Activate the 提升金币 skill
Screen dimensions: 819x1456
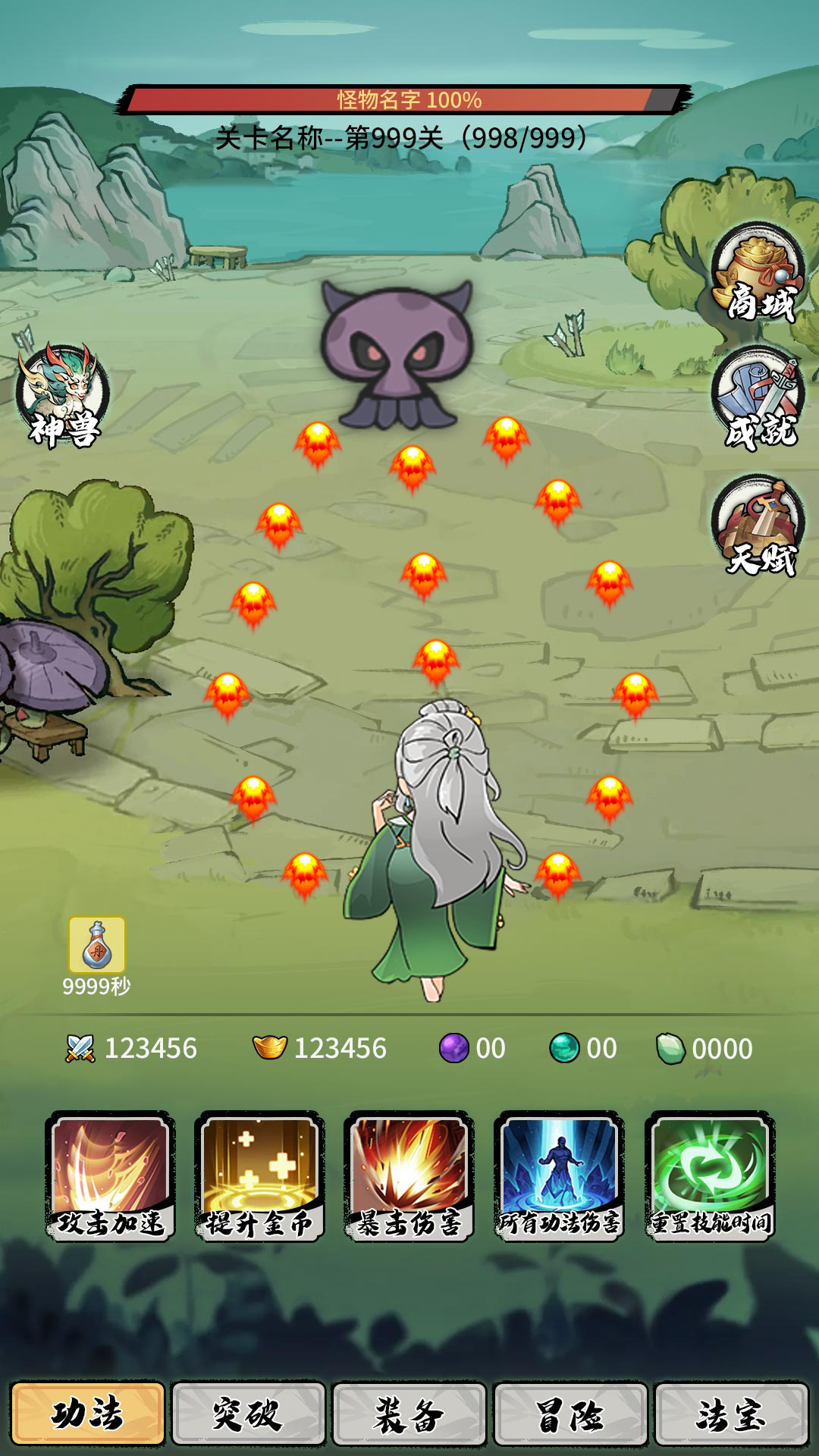click(x=260, y=1175)
